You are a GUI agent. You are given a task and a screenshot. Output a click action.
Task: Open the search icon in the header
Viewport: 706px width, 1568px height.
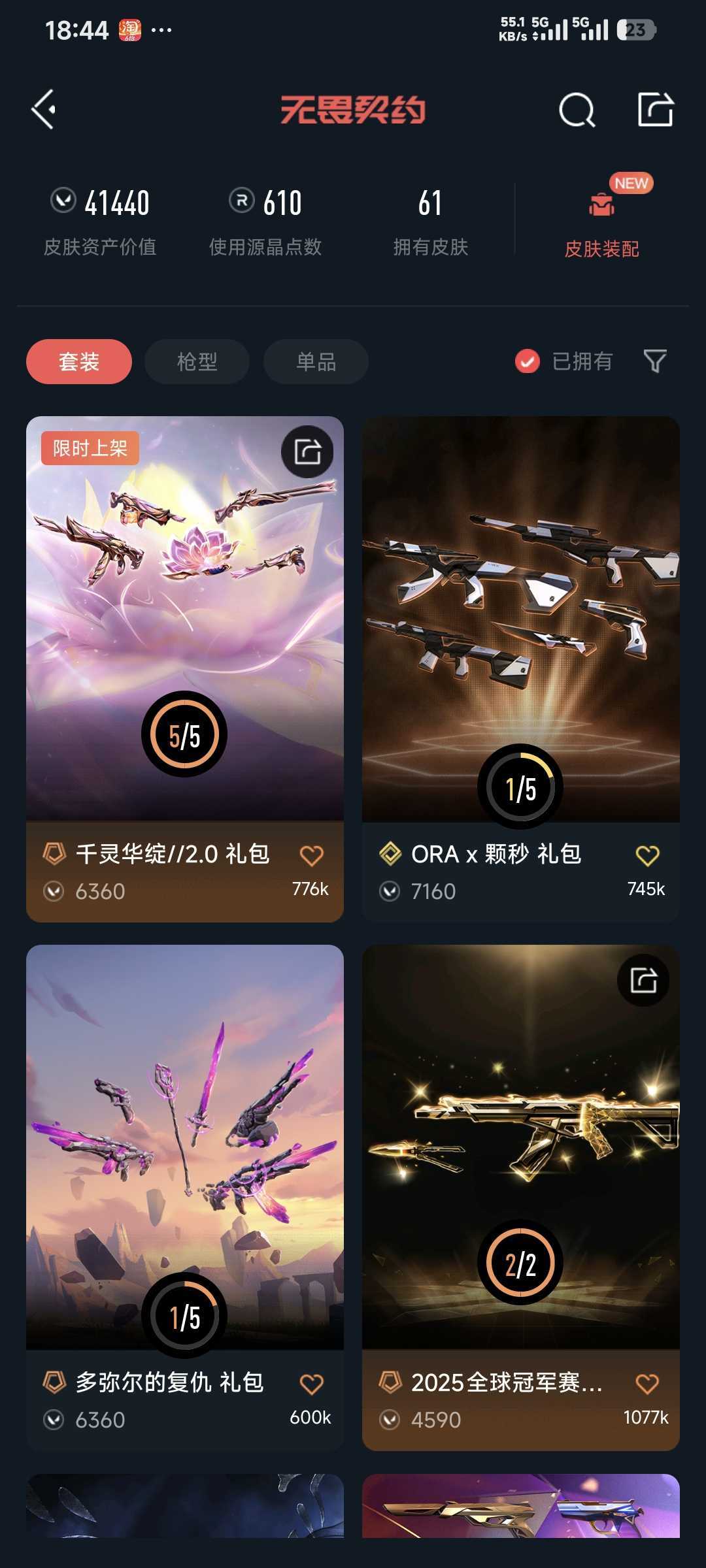click(577, 110)
